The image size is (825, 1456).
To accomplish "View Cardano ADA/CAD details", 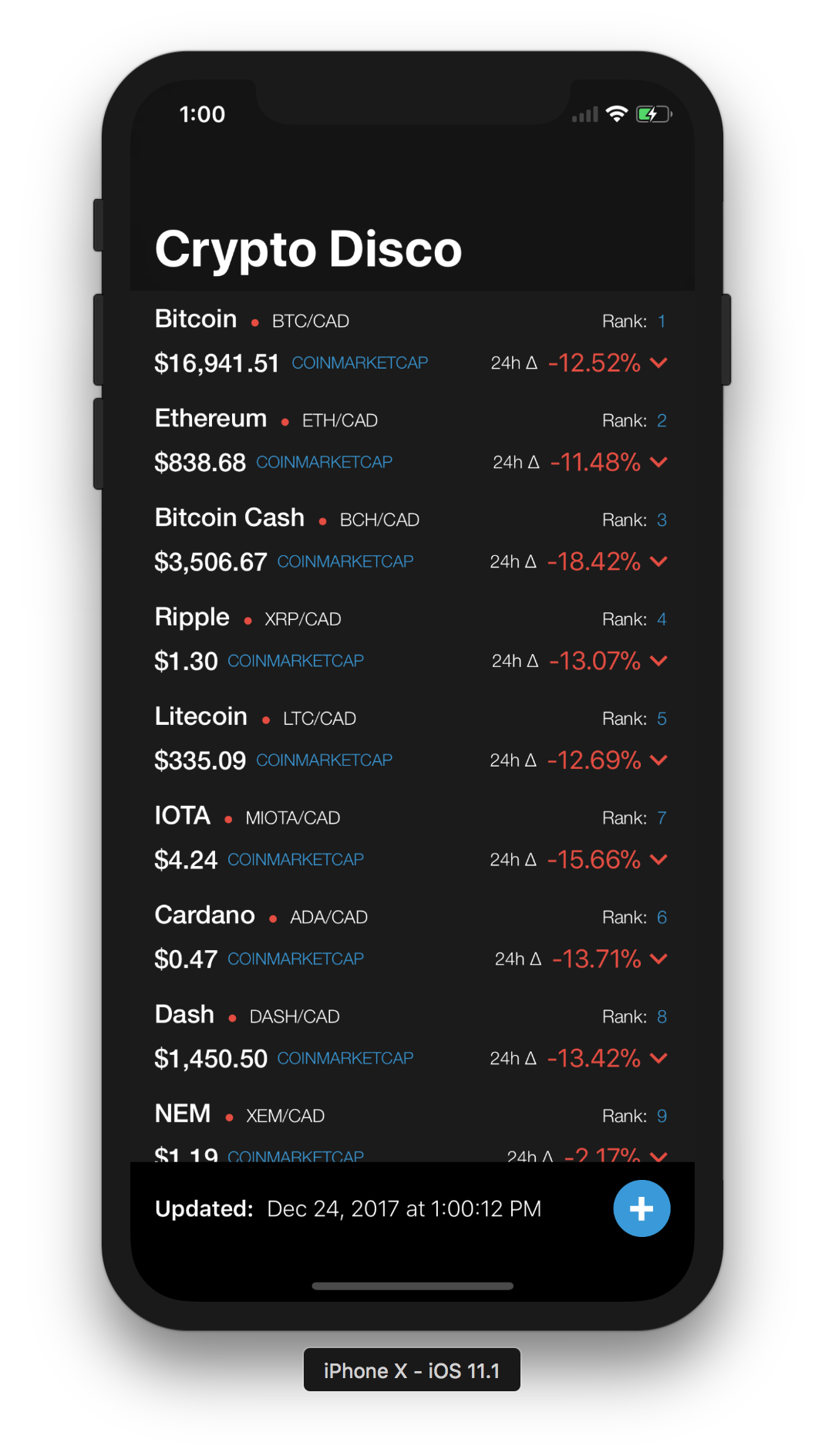I will pyautogui.click(x=412, y=938).
